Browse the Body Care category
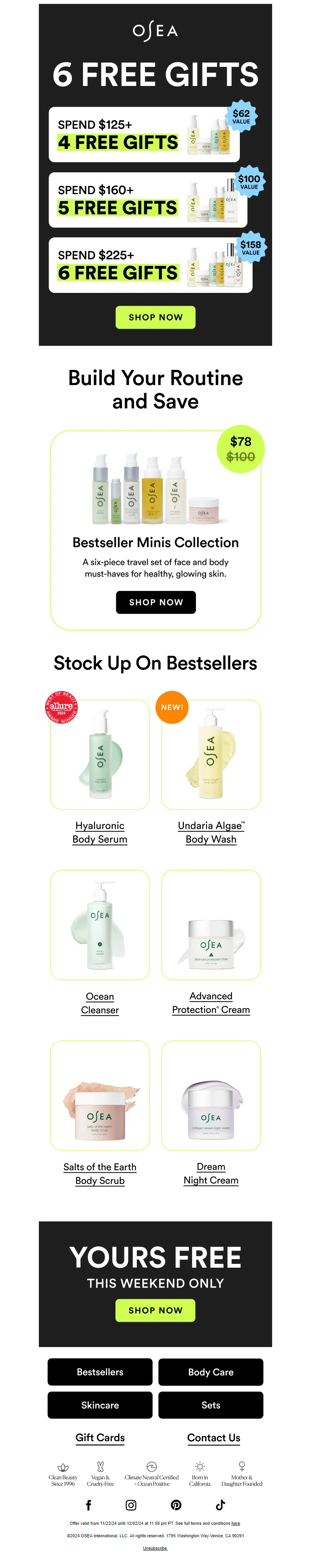The width and height of the screenshot is (311, 1568). [211, 1372]
